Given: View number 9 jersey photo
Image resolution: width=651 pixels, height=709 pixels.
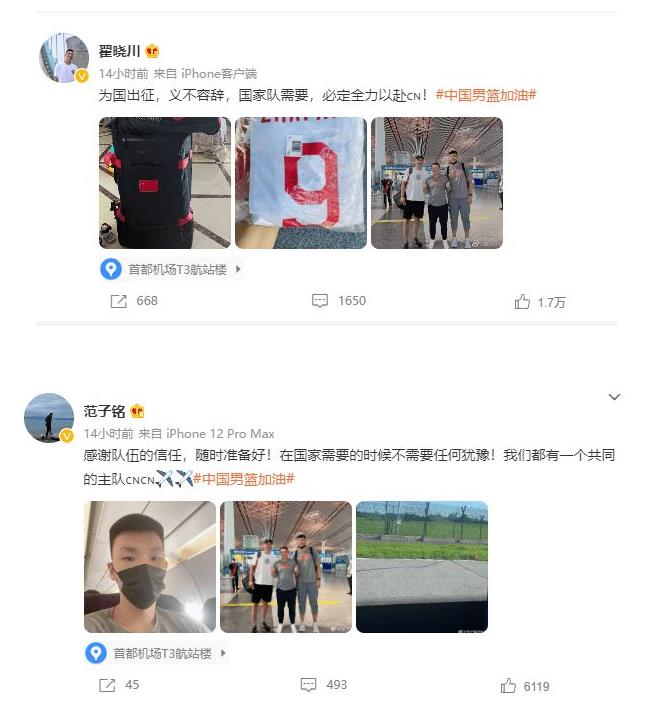Looking at the screenshot, I should [x=300, y=182].
